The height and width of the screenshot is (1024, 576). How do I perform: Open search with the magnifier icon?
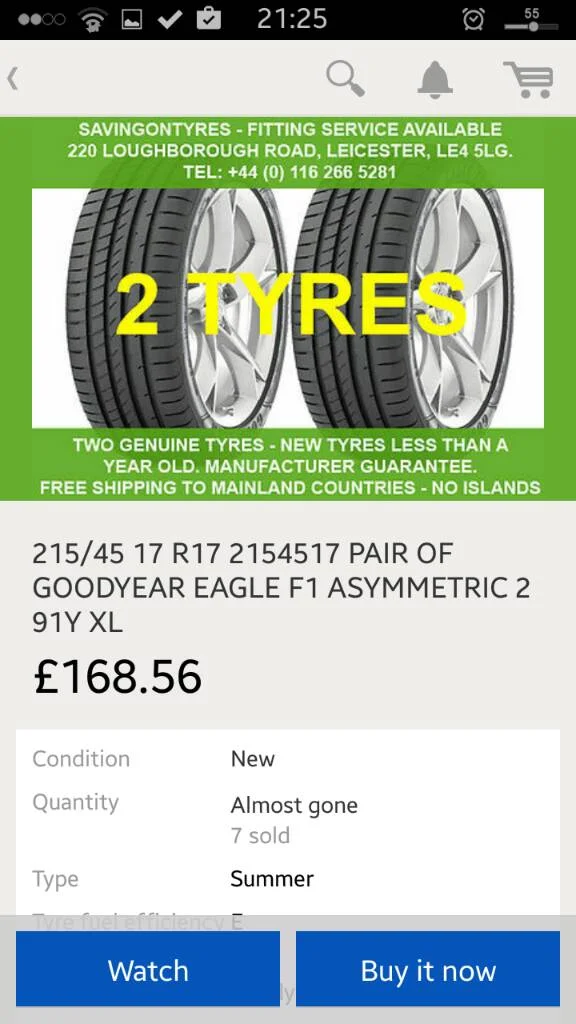click(x=345, y=79)
